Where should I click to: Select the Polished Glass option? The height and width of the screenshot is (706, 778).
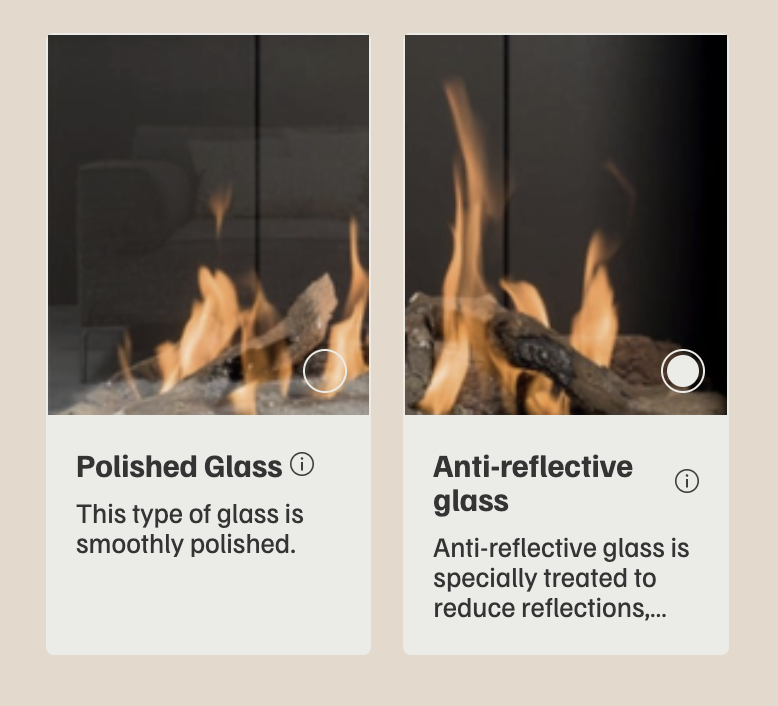click(x=324, y=371)
